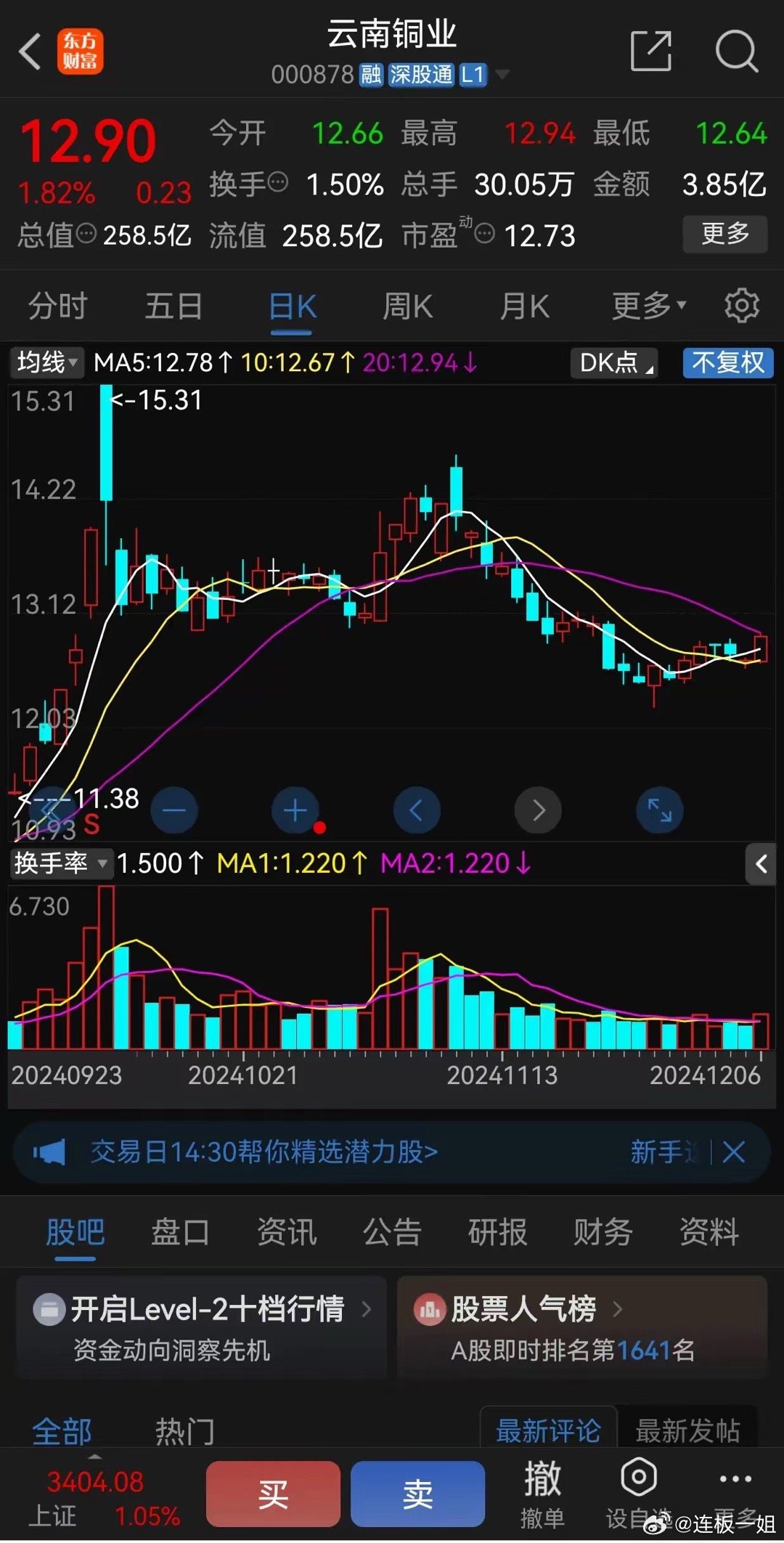Close the promotional banner above 股吧

(733, 1152)
